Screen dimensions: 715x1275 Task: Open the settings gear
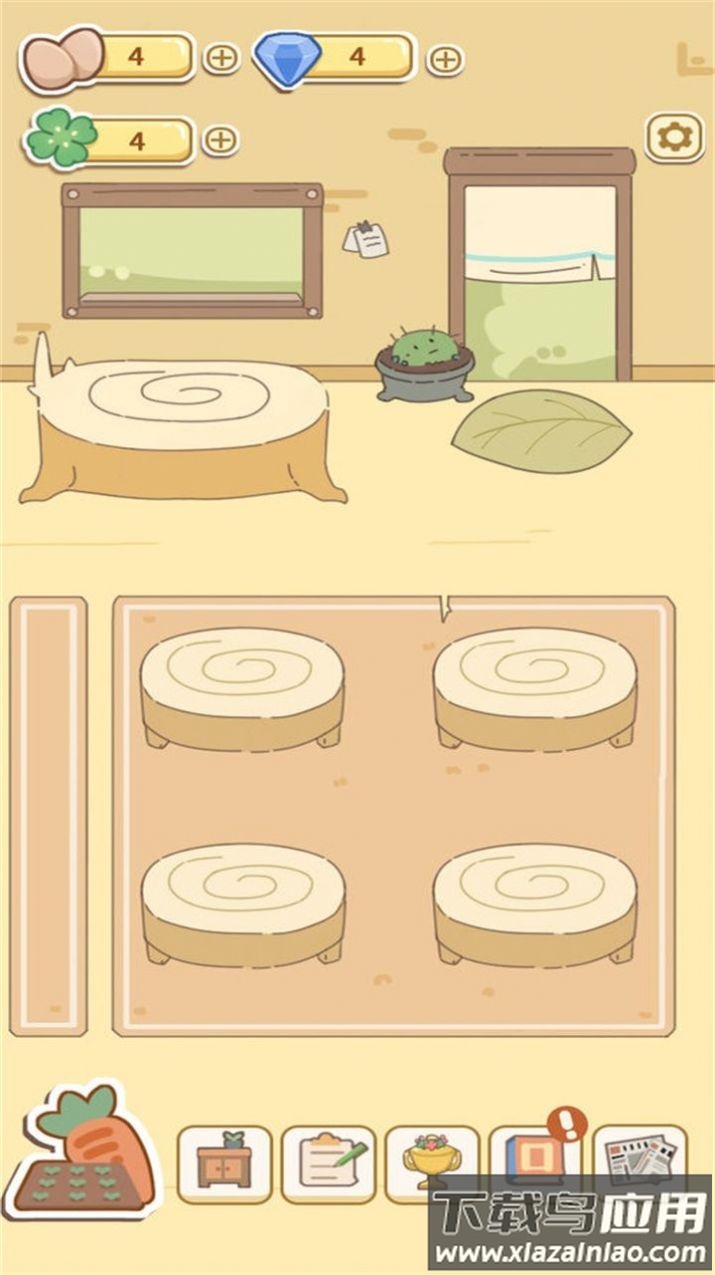[x=673, y=137]
